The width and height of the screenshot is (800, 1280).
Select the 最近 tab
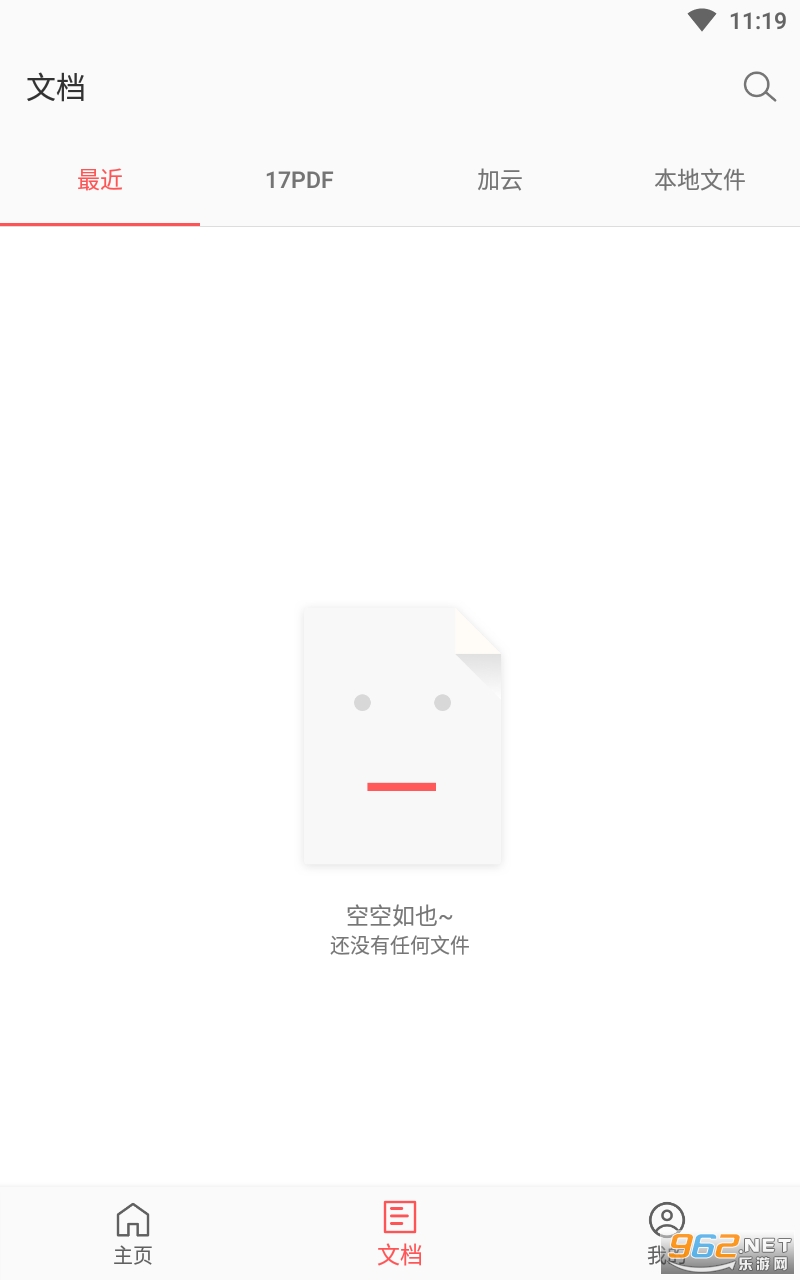(100, 180)
